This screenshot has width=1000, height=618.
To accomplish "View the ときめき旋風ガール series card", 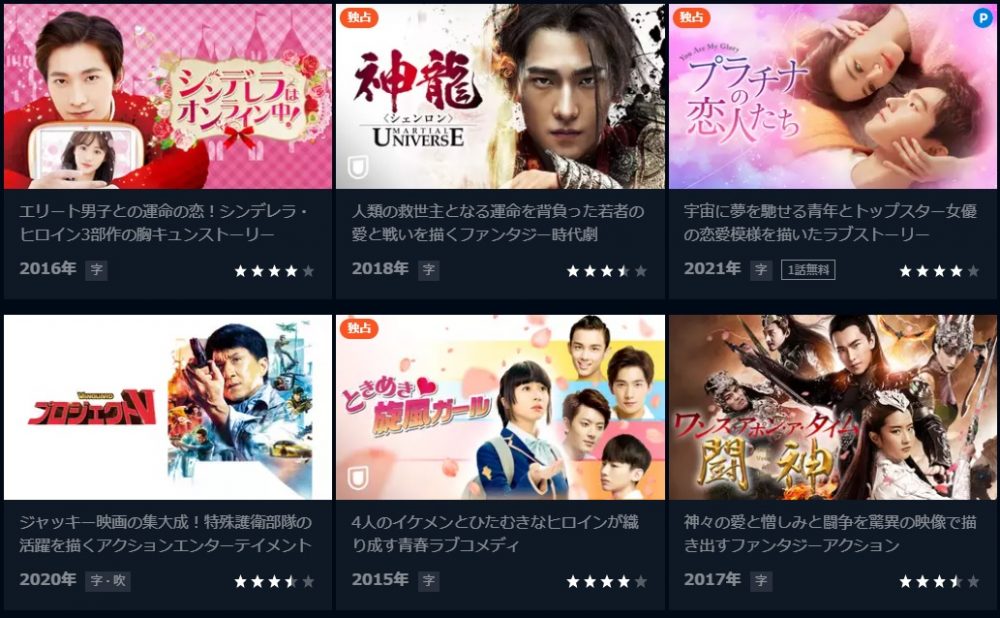I will (500, 408).
